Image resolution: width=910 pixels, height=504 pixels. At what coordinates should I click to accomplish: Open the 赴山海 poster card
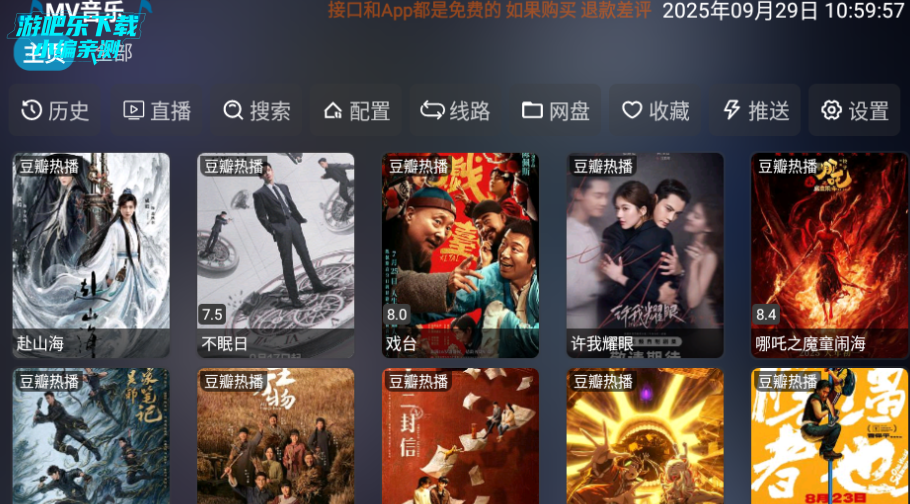pos(91,255)
